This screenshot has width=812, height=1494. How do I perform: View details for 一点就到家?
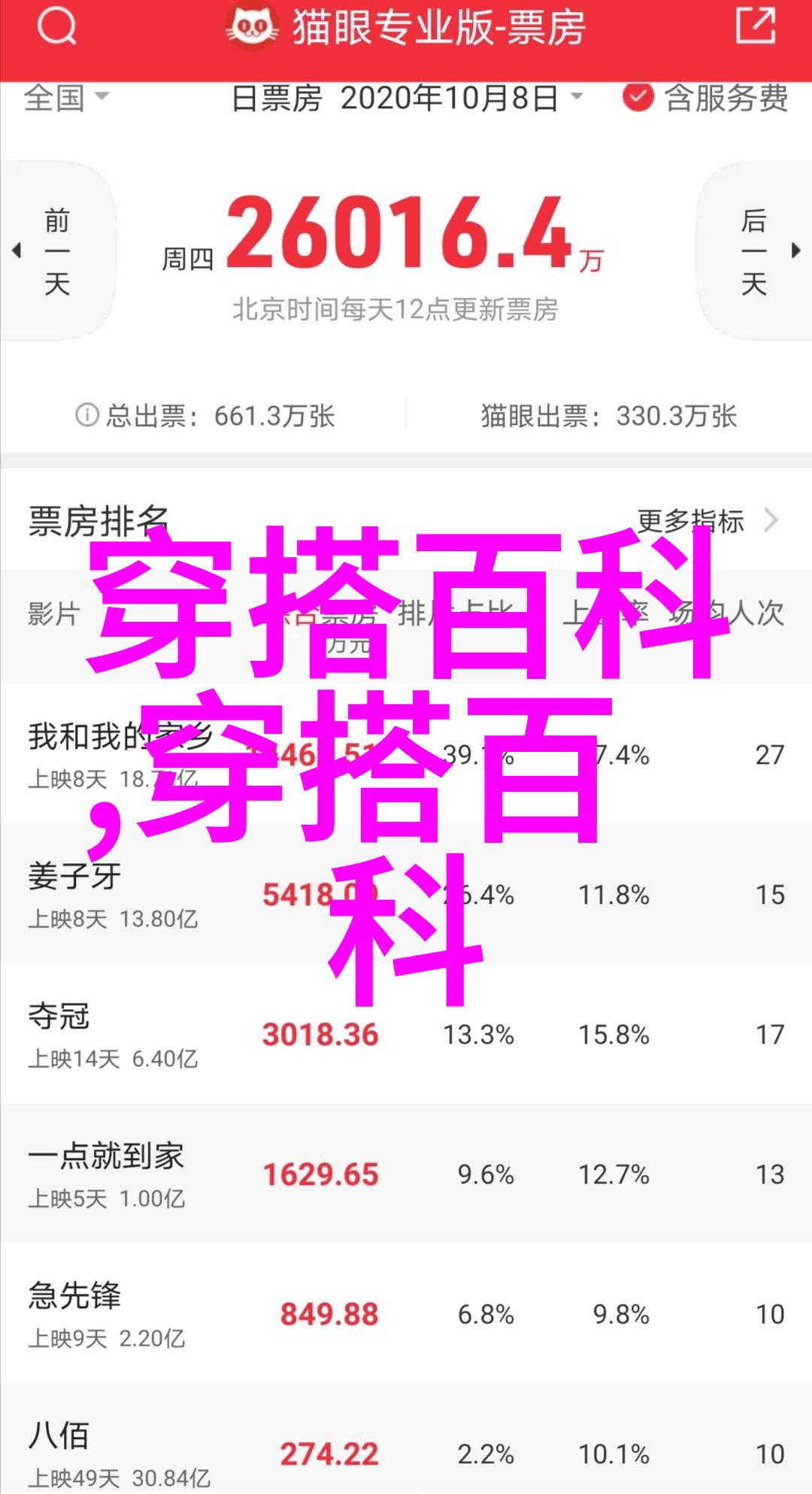[406, 1174]
